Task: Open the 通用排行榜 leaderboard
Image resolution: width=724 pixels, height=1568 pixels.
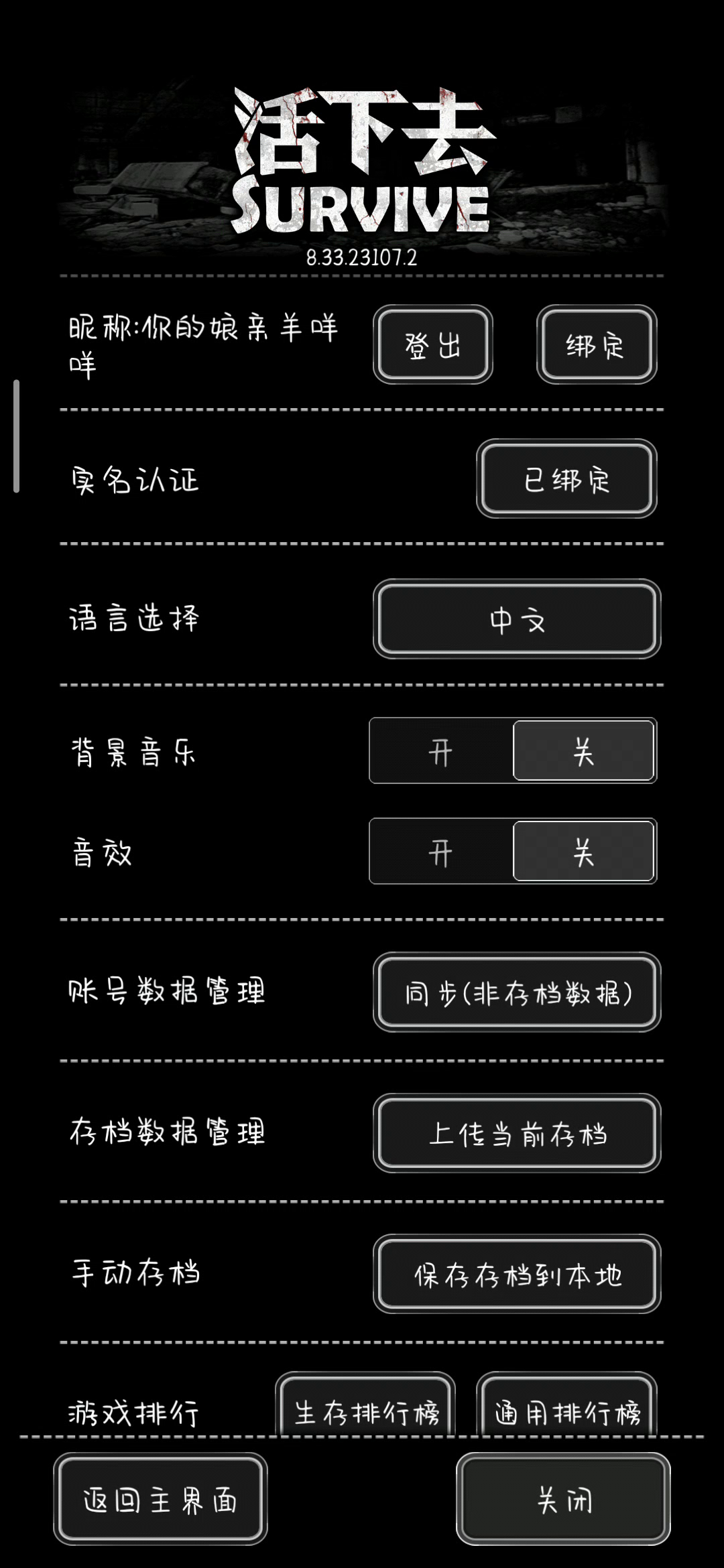Action: point(566,1407)
